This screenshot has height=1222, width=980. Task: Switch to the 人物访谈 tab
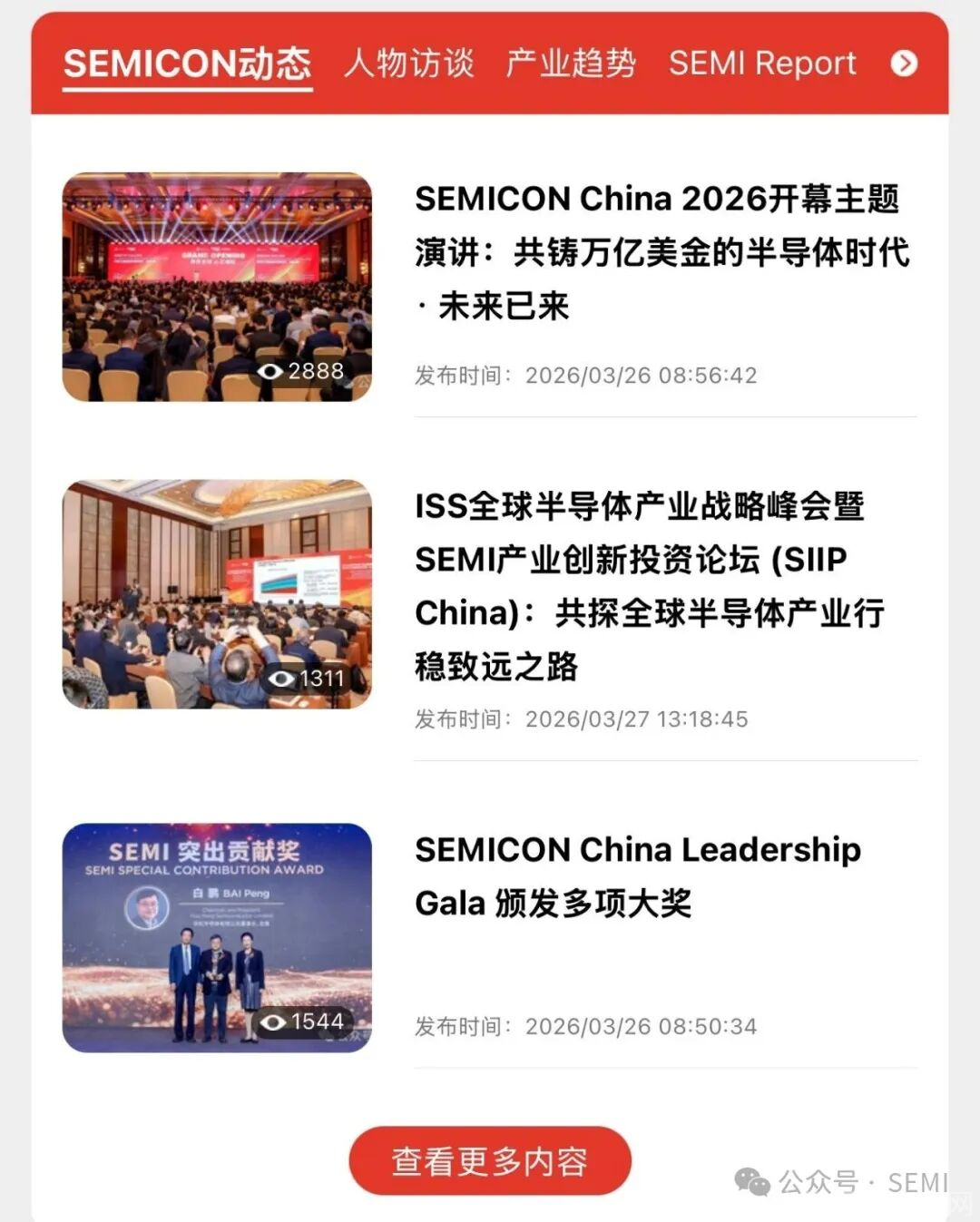[409, 64]
